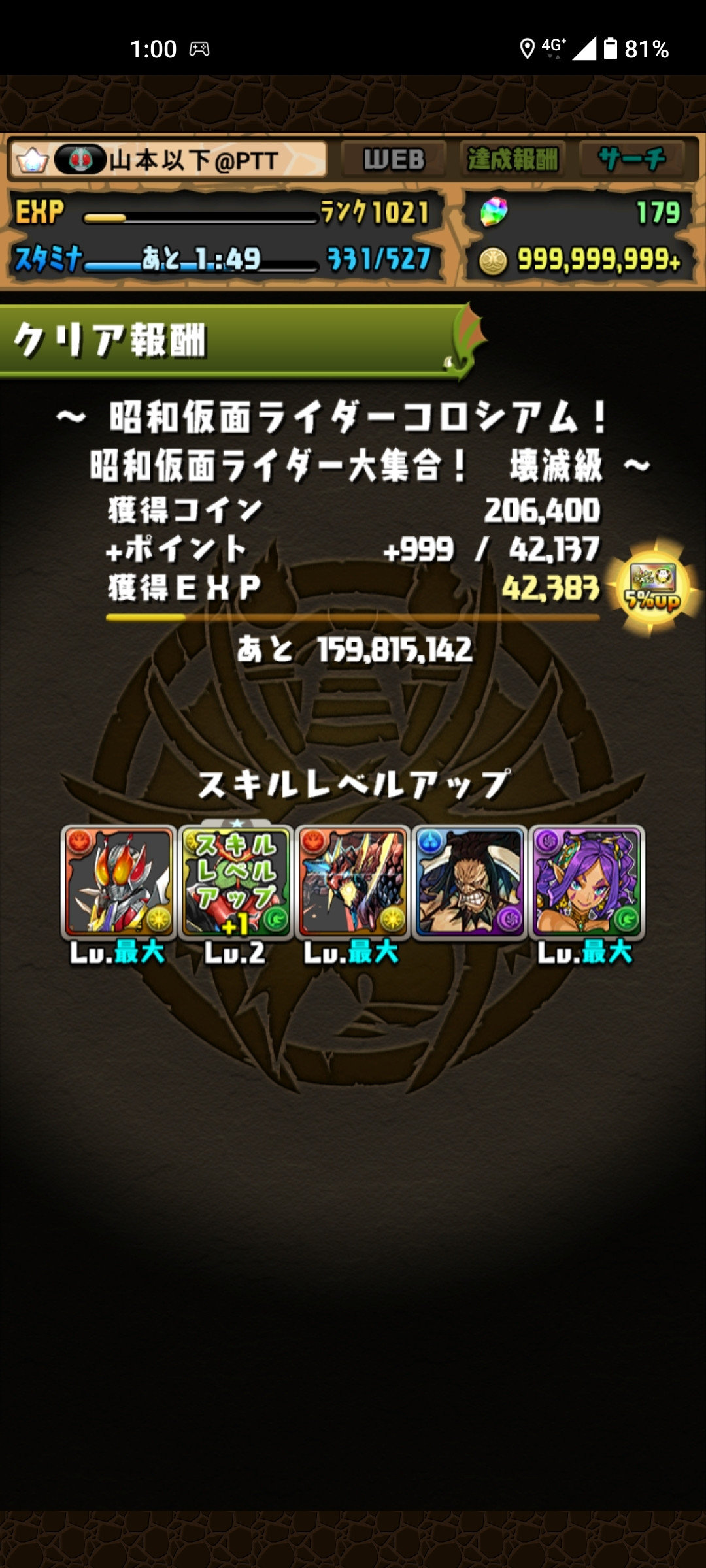Open player profile 山本以下@PTT
The height and width of the screenshot is (1568, 706).
click(x=169, y=160)
